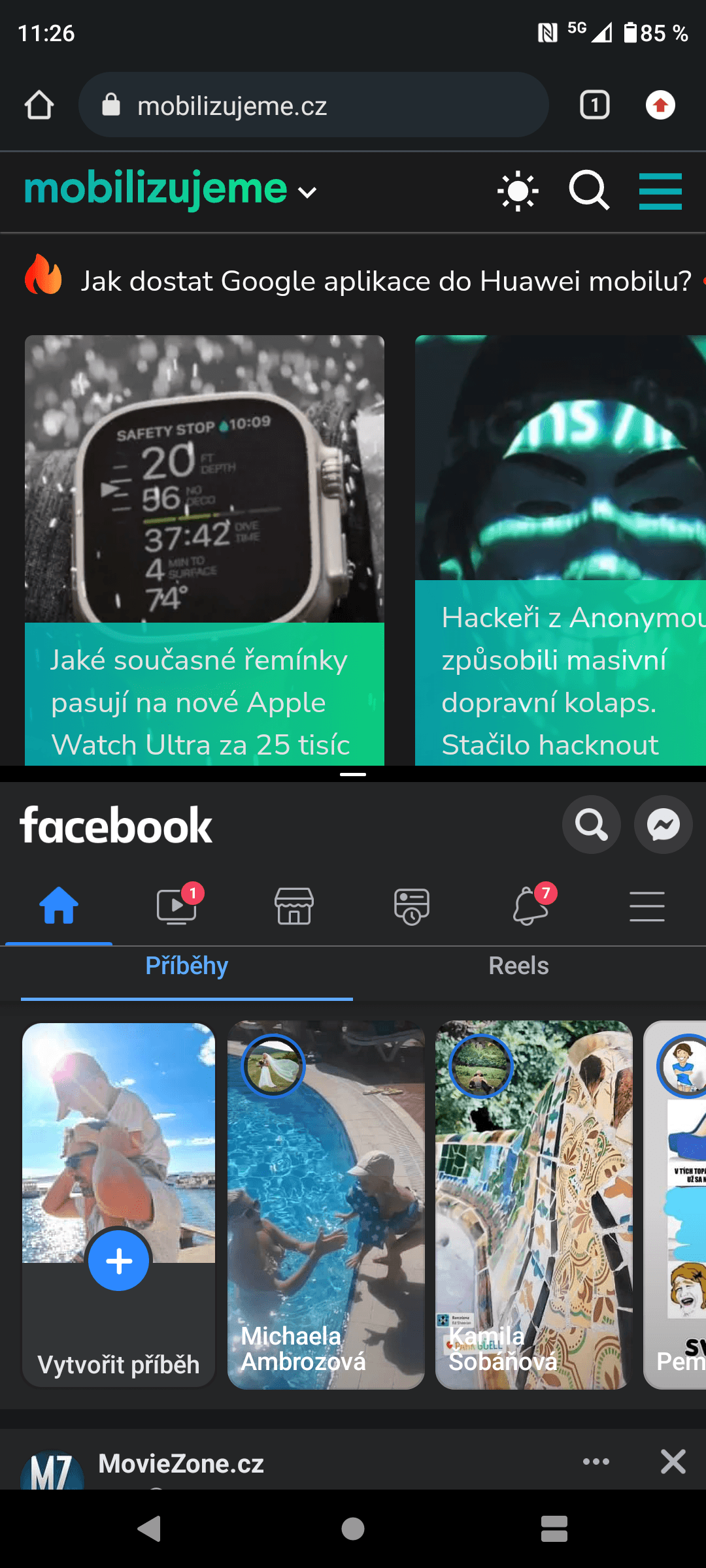Switch to the Reels section
Screen dimensions: 706x1568
coord(518,966)
